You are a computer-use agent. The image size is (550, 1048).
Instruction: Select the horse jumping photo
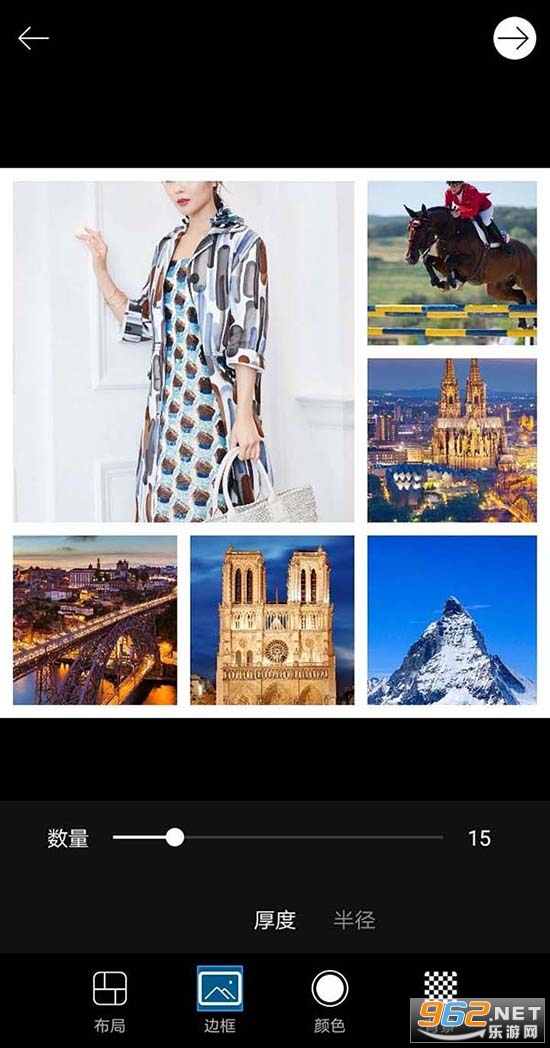(452, 263)
